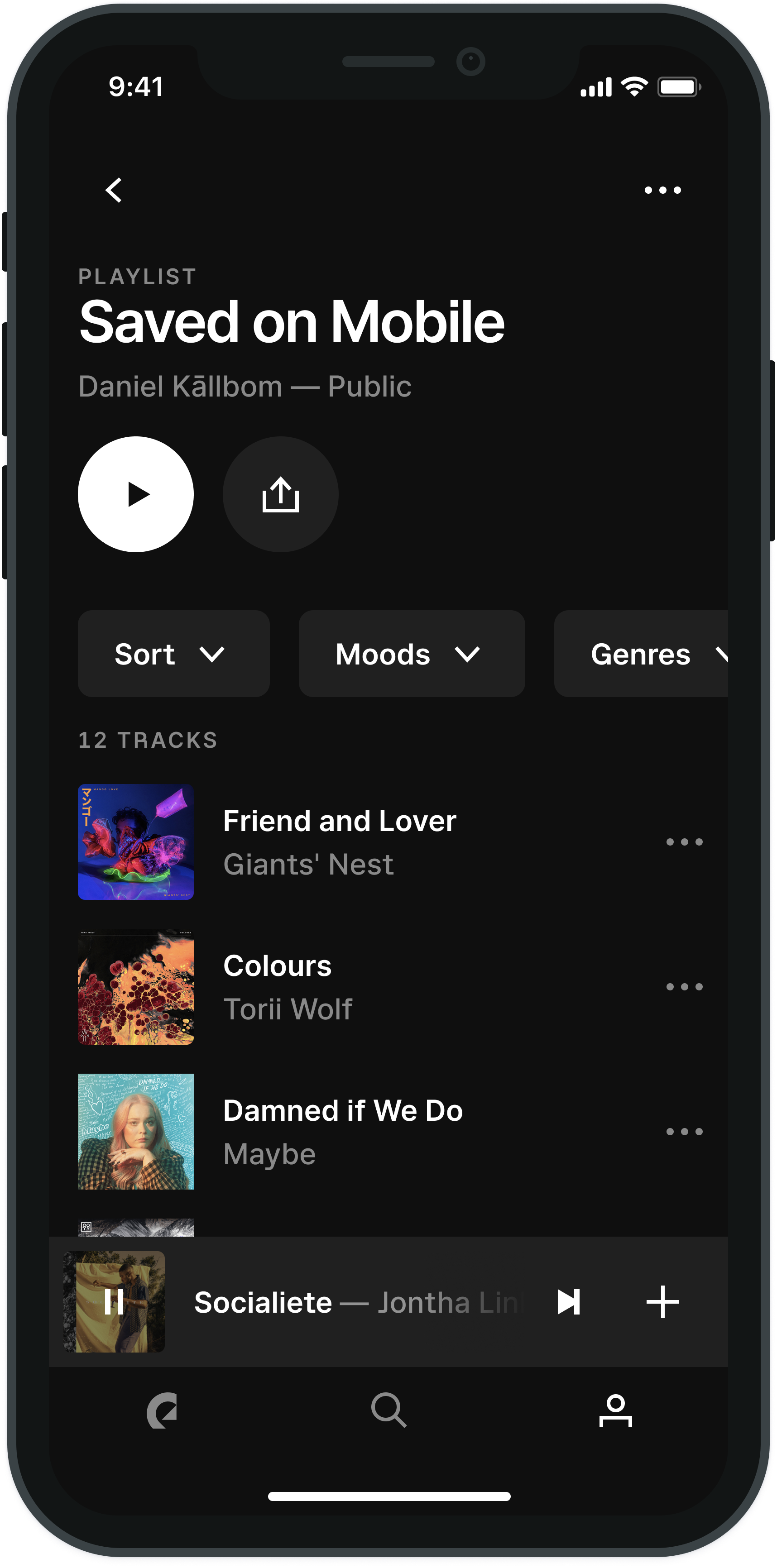Select the track Damned if We Do

[342, 1131]
